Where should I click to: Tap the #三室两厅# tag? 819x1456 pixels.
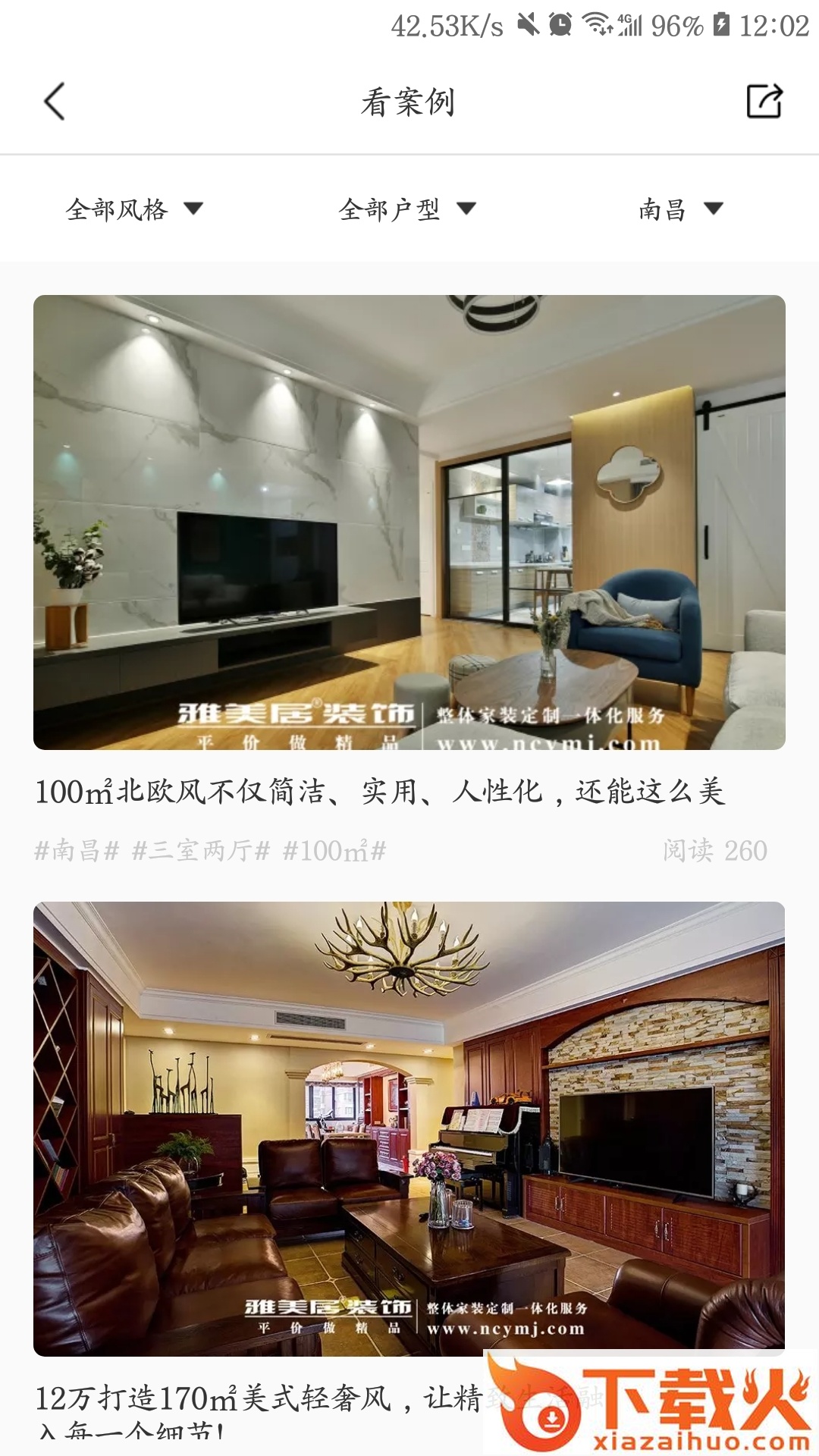coord(199,853)
